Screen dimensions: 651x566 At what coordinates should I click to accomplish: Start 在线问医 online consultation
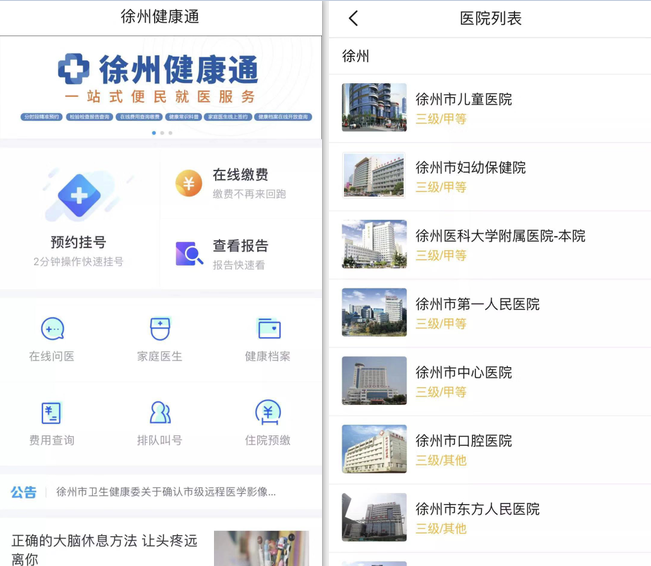(x=52, y=339)
